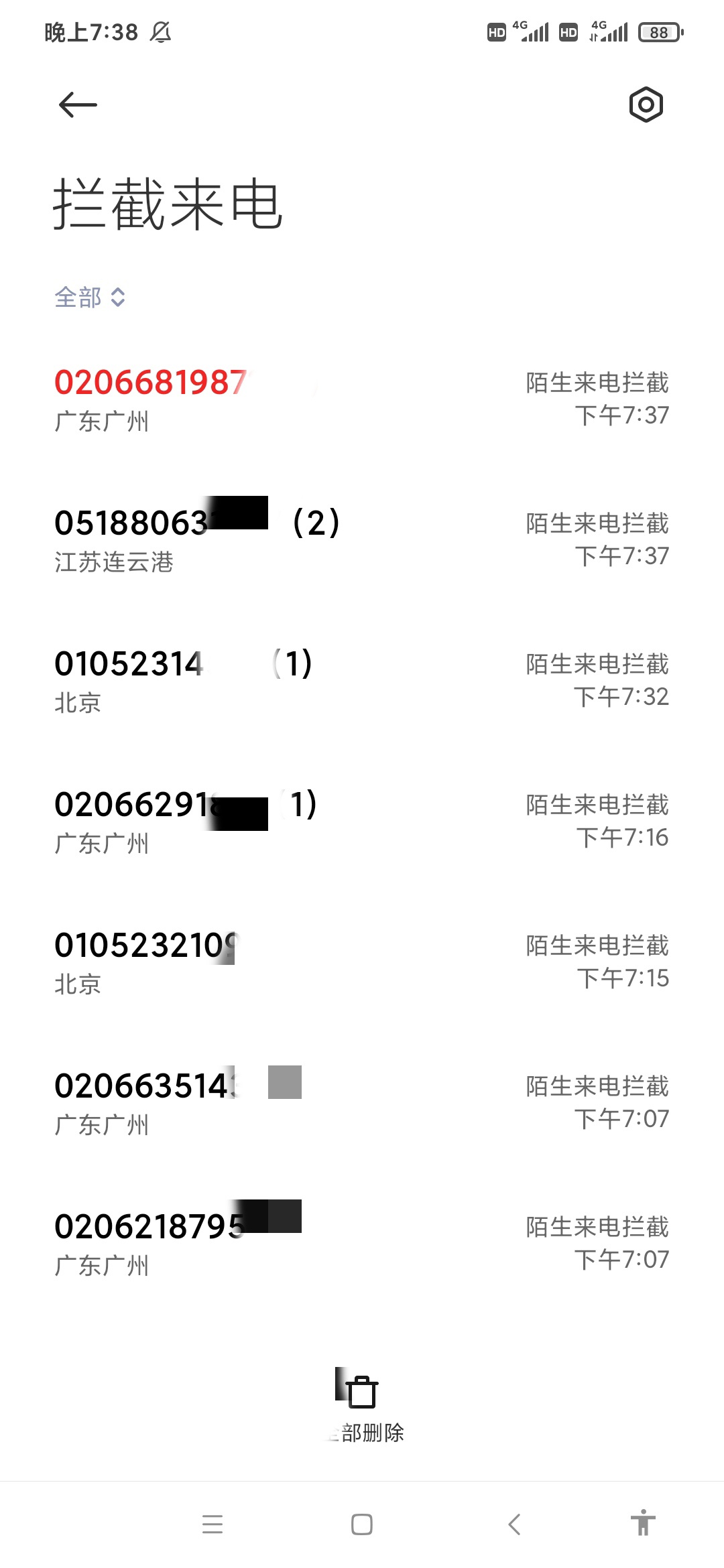Open the blocked call starting 0206218795
The image size is (724, 1568).
point(362,1244)
